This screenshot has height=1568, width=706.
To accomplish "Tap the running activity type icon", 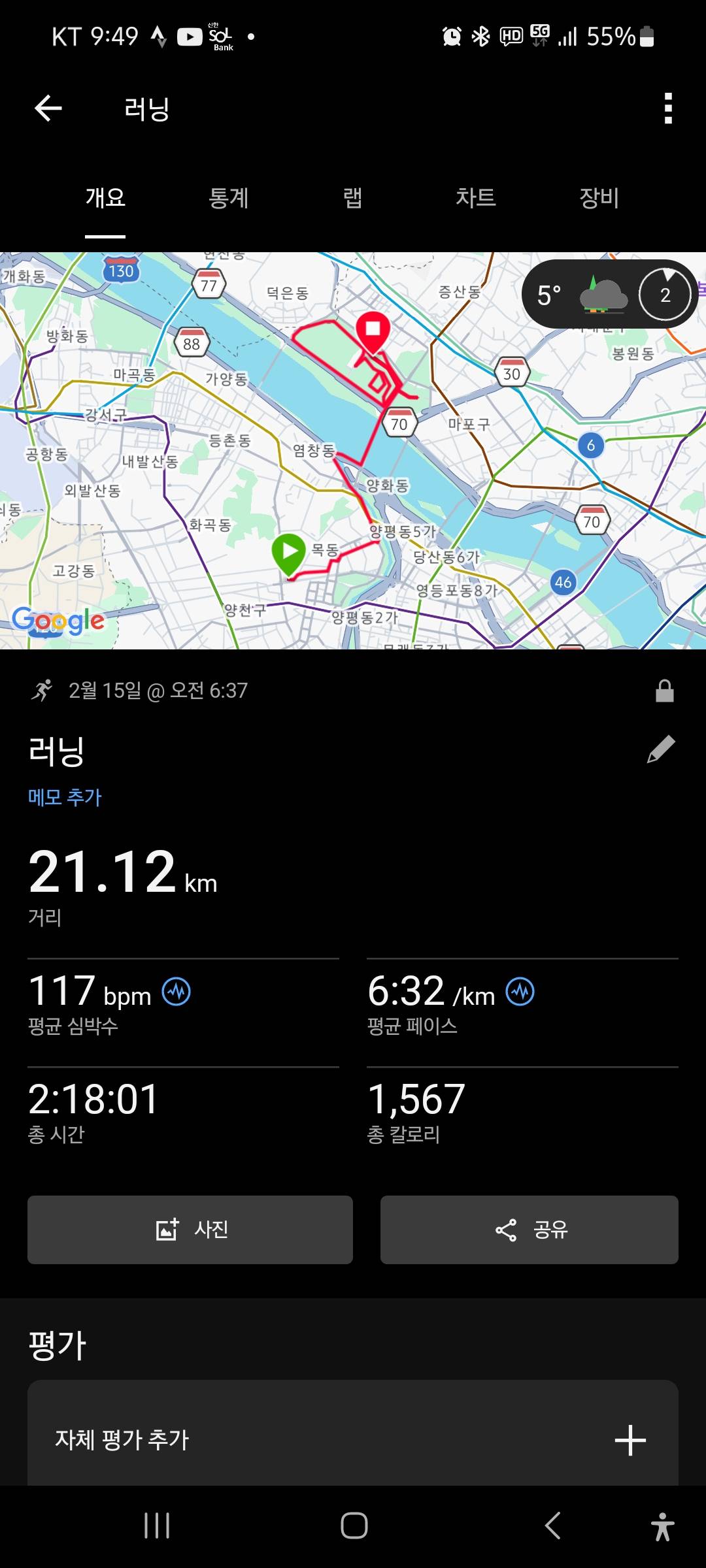I will click(42, 691).
